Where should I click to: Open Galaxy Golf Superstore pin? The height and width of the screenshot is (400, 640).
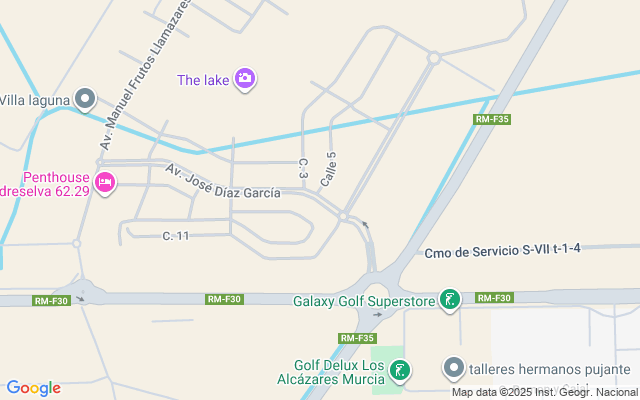[450, 299]
